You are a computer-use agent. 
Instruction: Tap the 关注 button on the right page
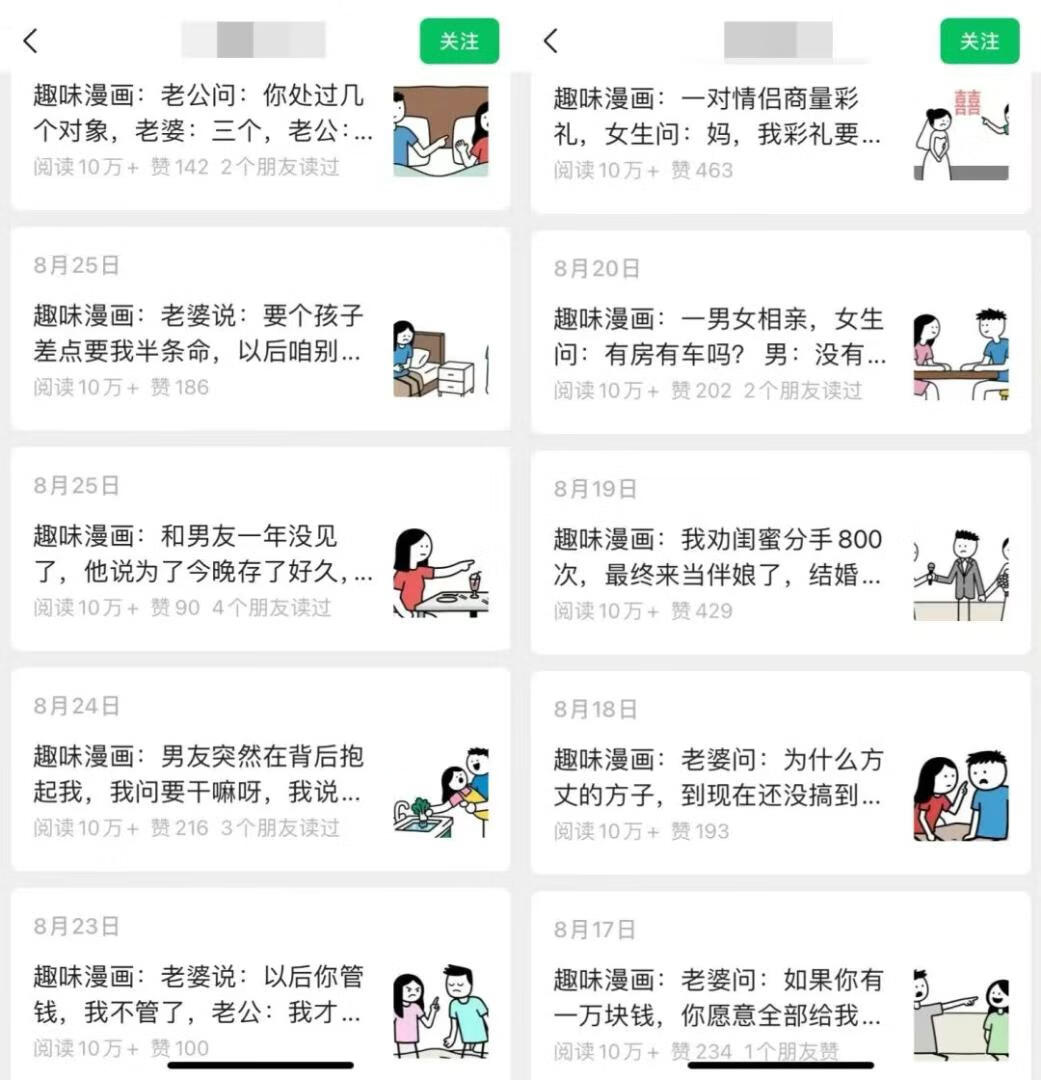979,41
